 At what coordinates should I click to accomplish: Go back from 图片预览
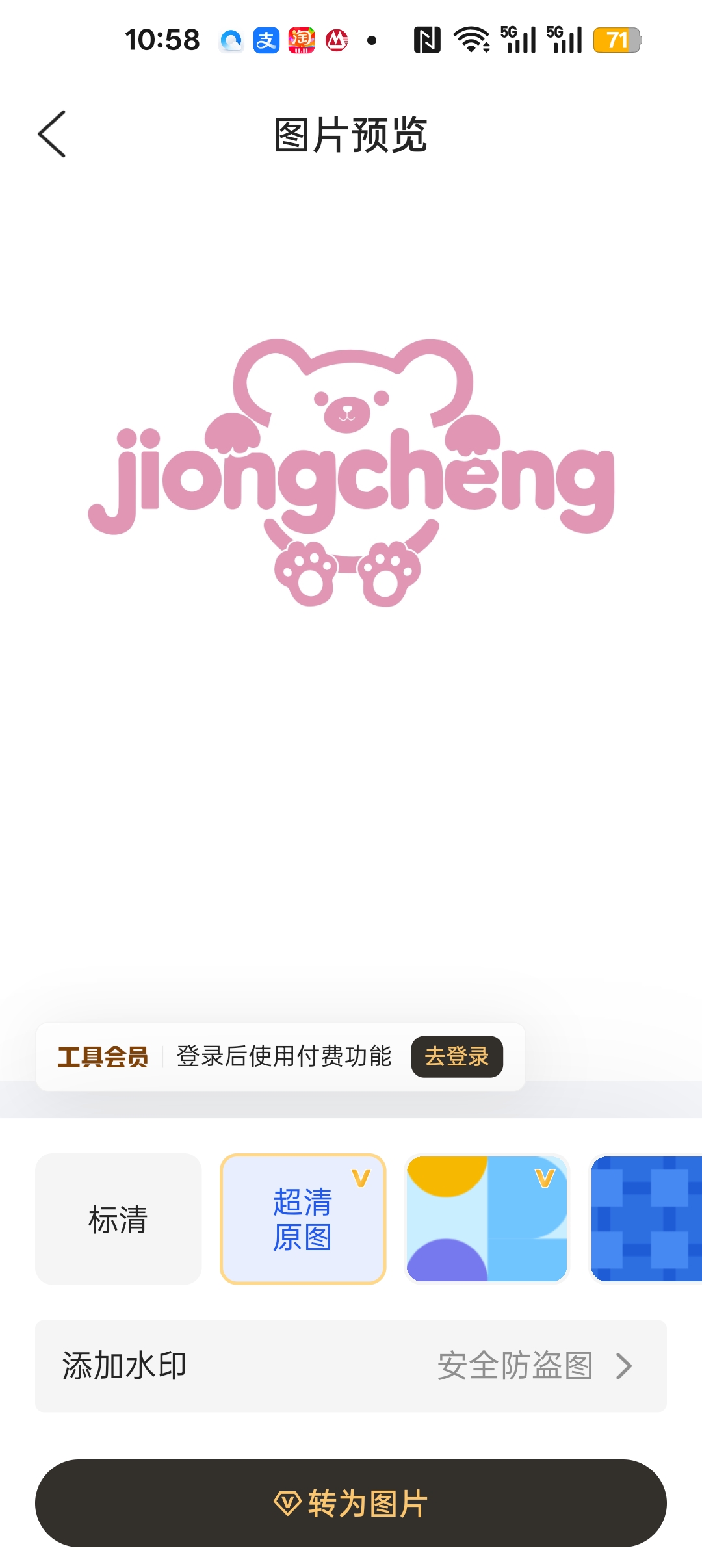point(52,134)
